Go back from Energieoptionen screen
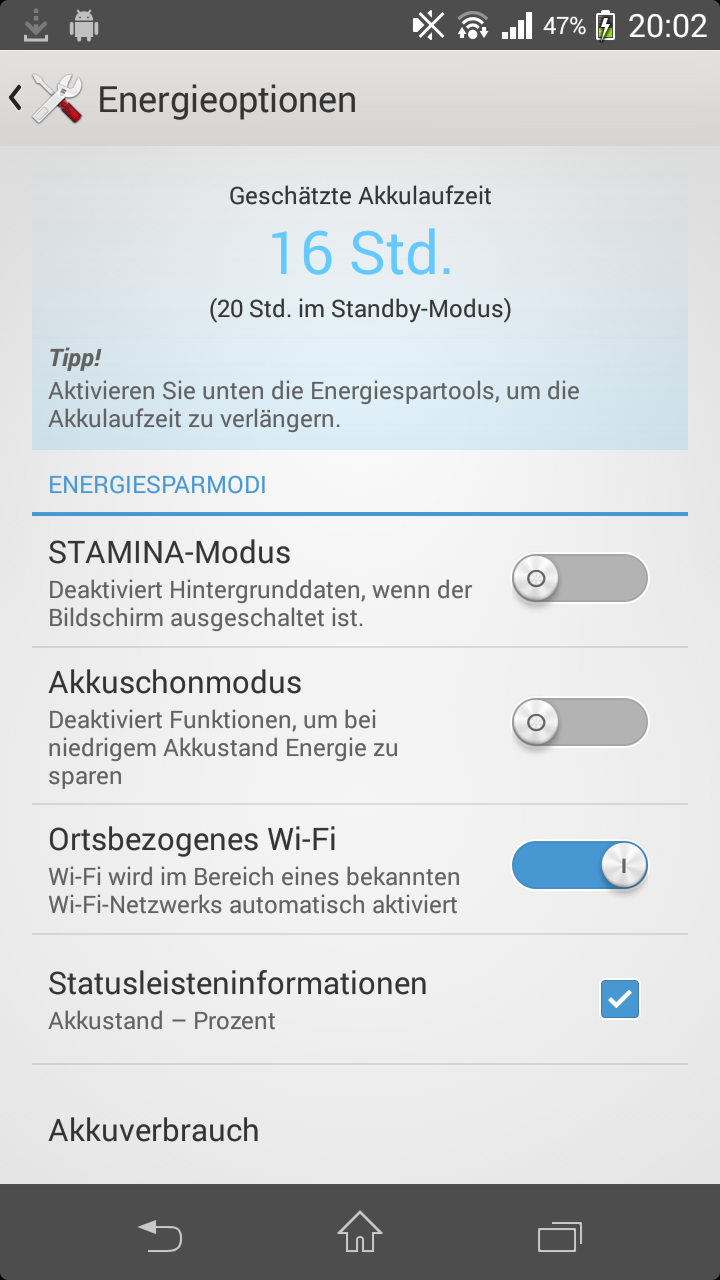The image size is (720, 1280). (x=45, y=99)
